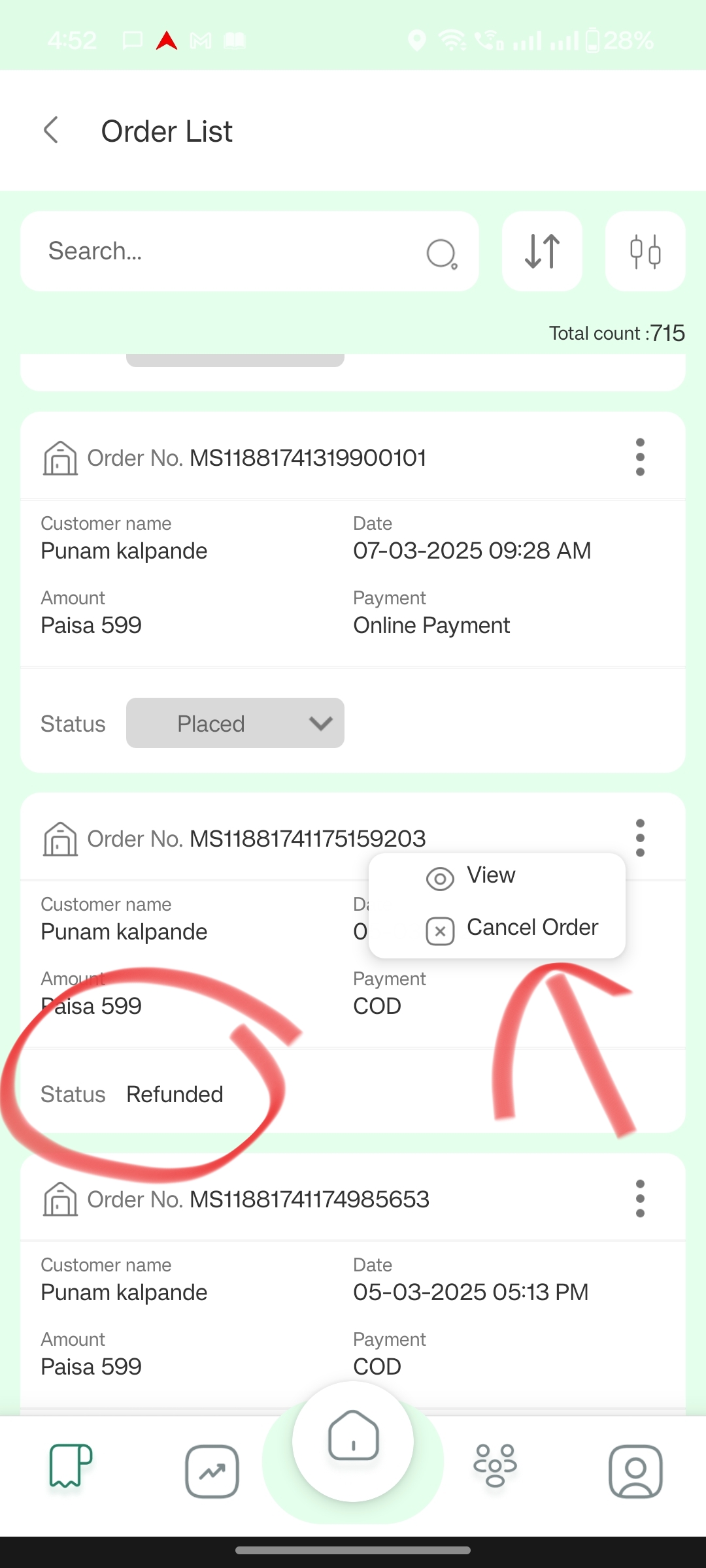Screen dimensions: 706x1568
Task: Switch to the orders bookmark tab
Action: tap(71, 1465)
